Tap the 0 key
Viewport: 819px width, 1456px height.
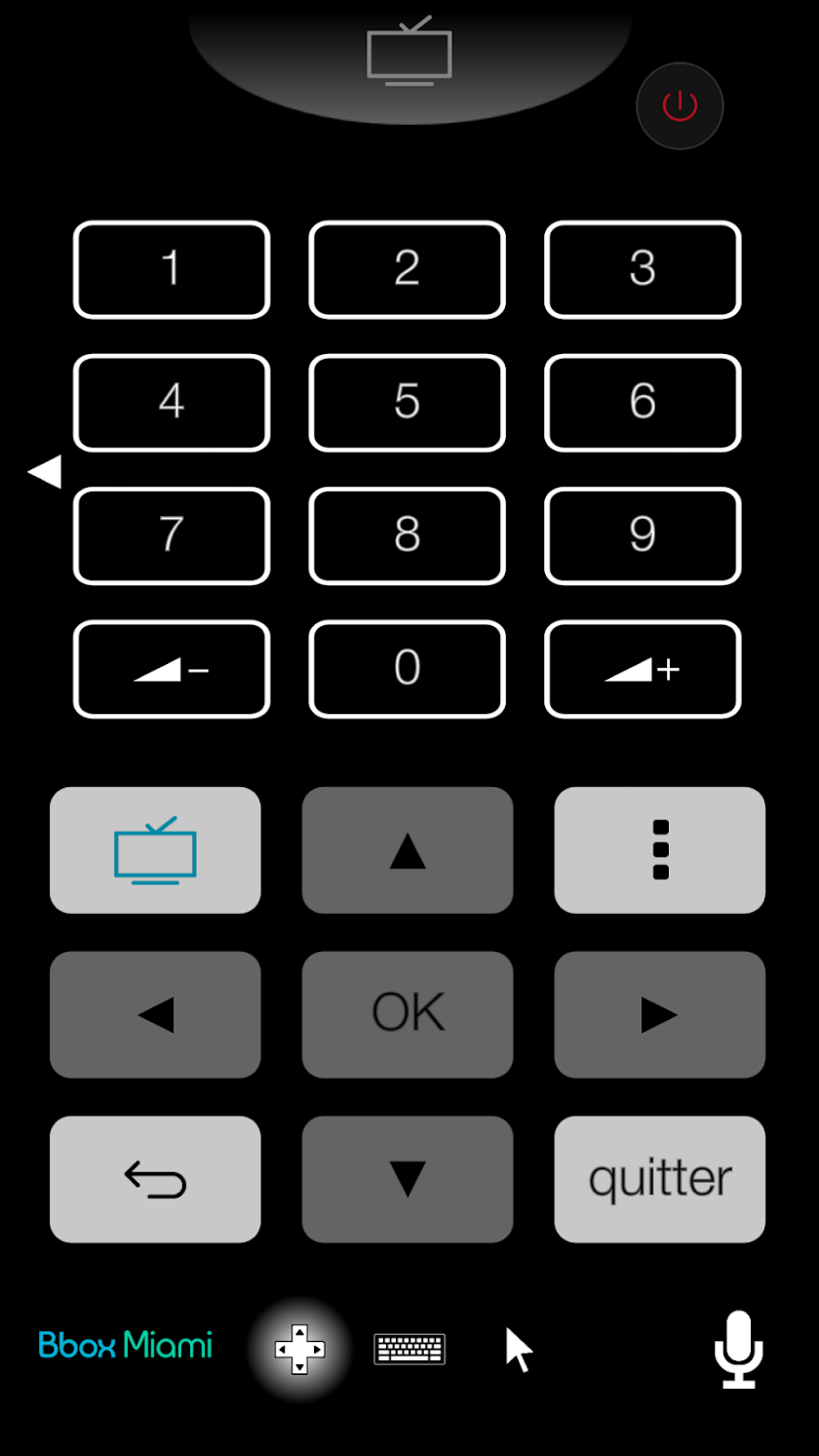(x=407, y=668)
